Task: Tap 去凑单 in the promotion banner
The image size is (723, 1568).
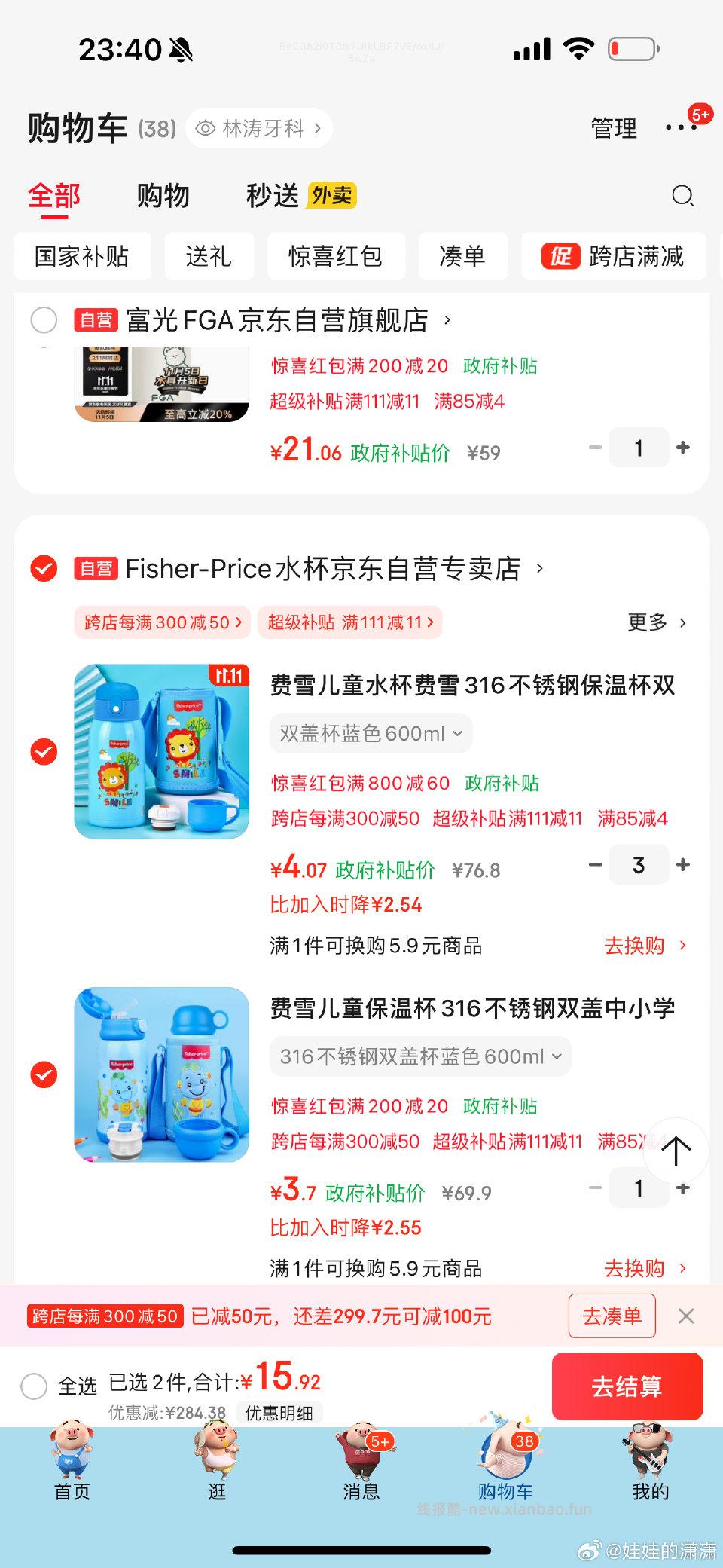Action: tap(612, 1316)
